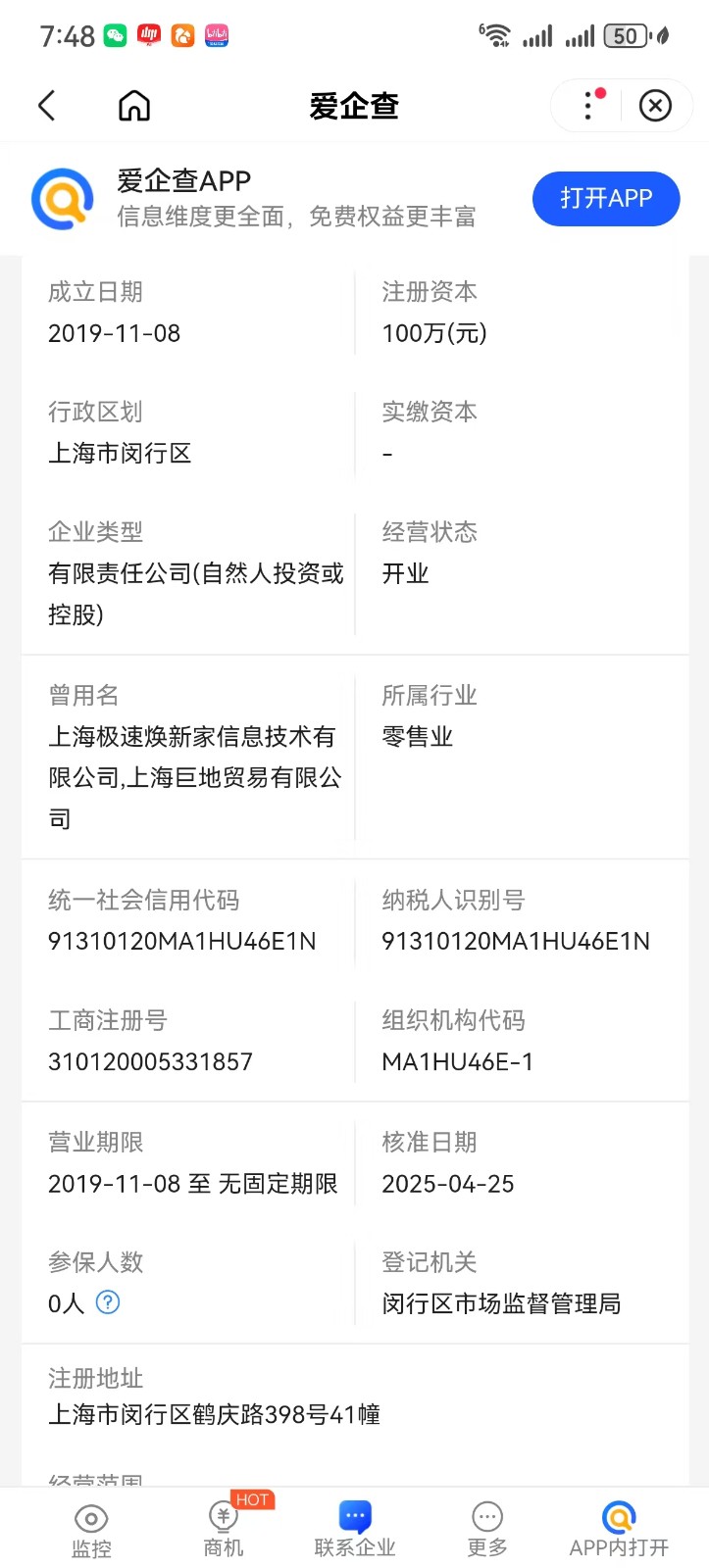
Task: Go back to the previous page
Action: [46, 106]
